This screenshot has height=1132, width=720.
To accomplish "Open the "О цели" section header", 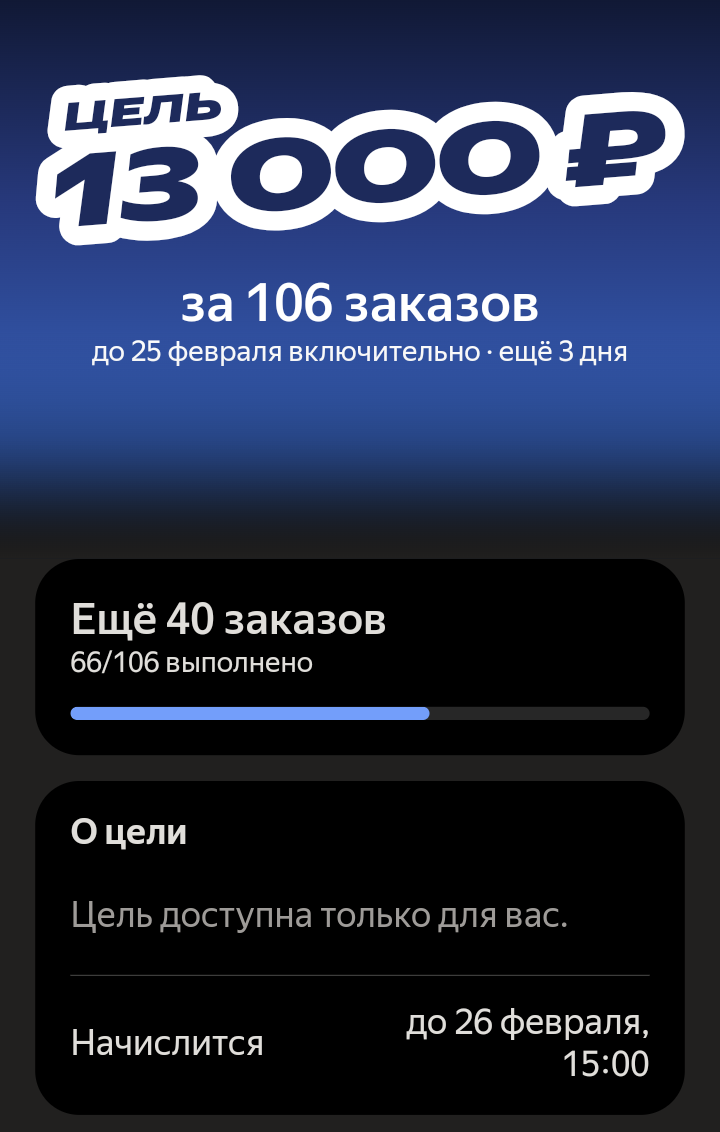I will point(127,831).
